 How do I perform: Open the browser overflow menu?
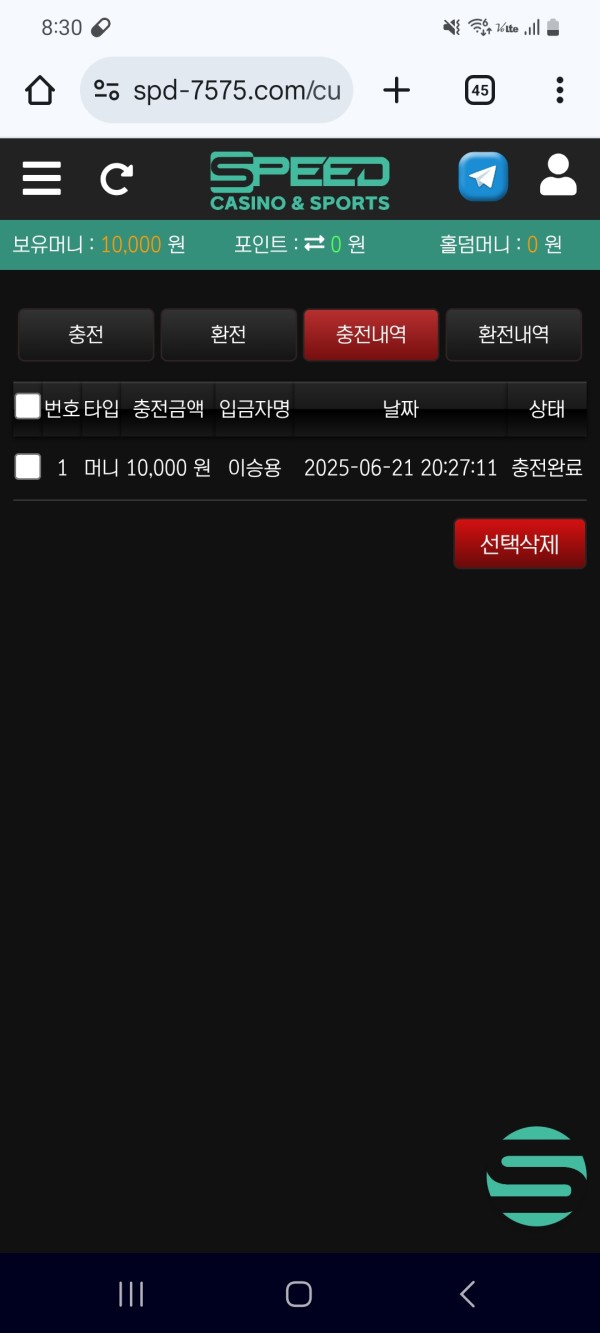point(559,91)
